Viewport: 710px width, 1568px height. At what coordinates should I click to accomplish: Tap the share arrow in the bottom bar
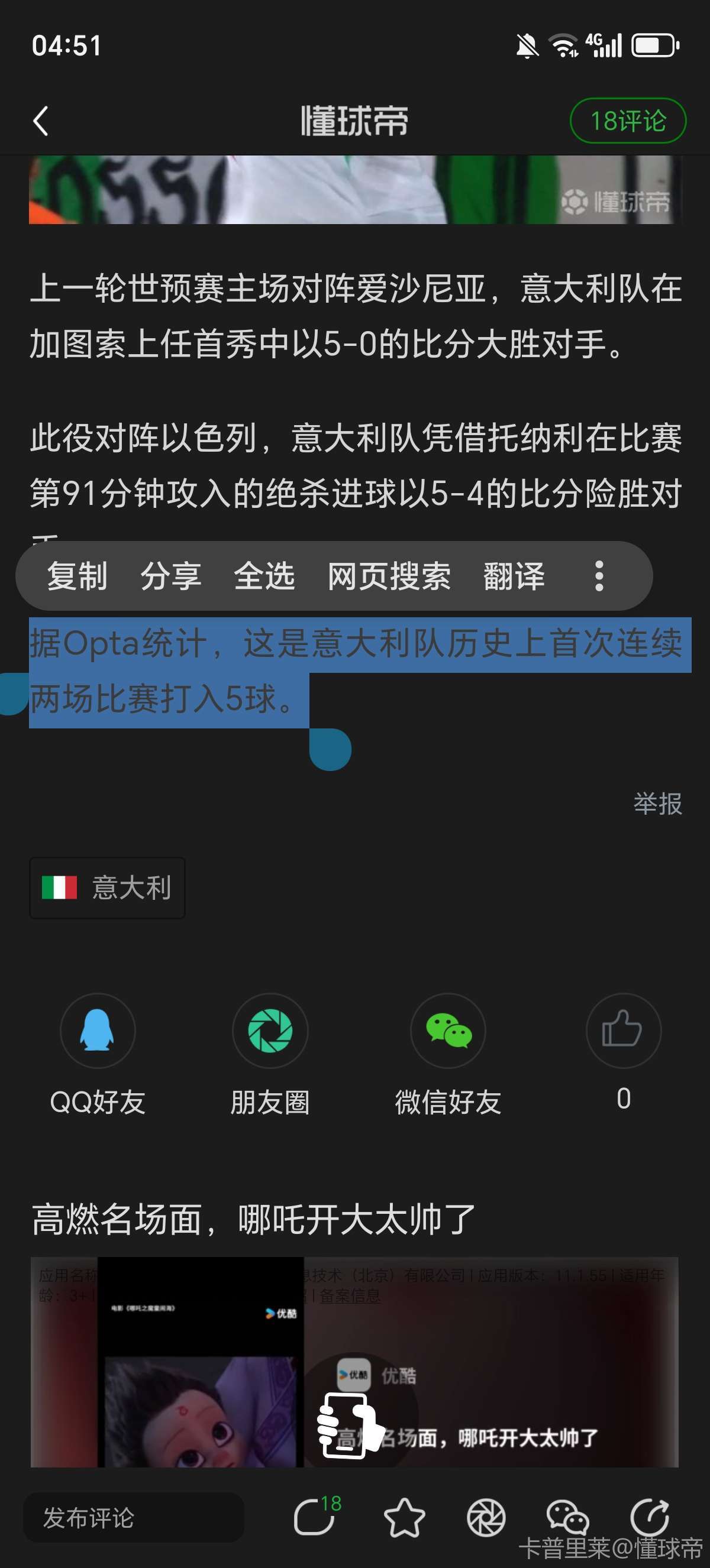[x=650, y=1518]
